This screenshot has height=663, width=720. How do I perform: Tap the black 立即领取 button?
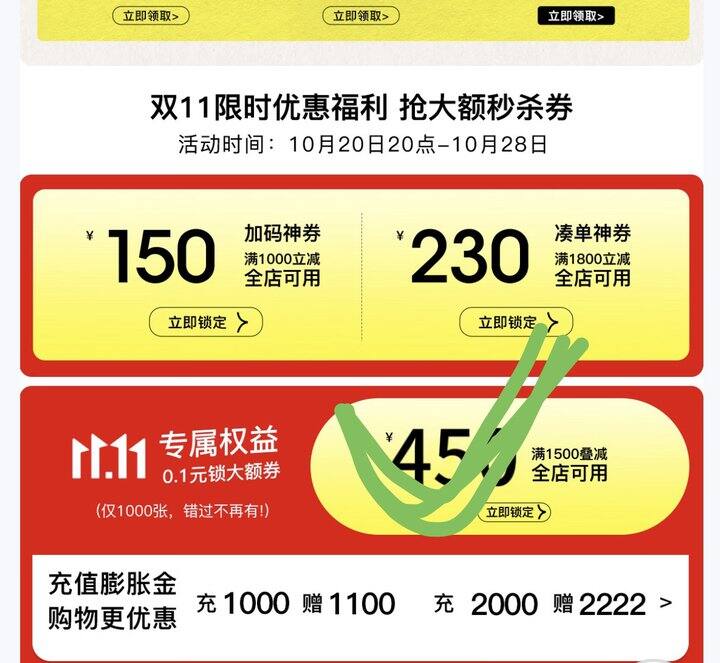coord(576,16)
